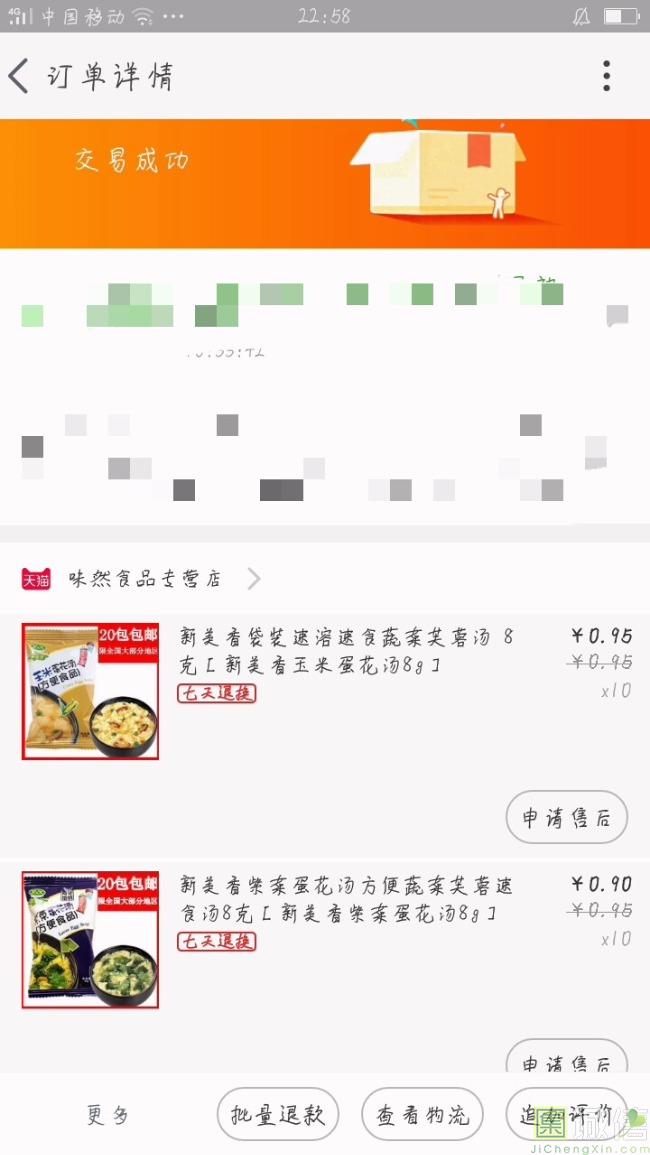Select 批量退款 button
650x1155 pixels.
point(278,1115)
